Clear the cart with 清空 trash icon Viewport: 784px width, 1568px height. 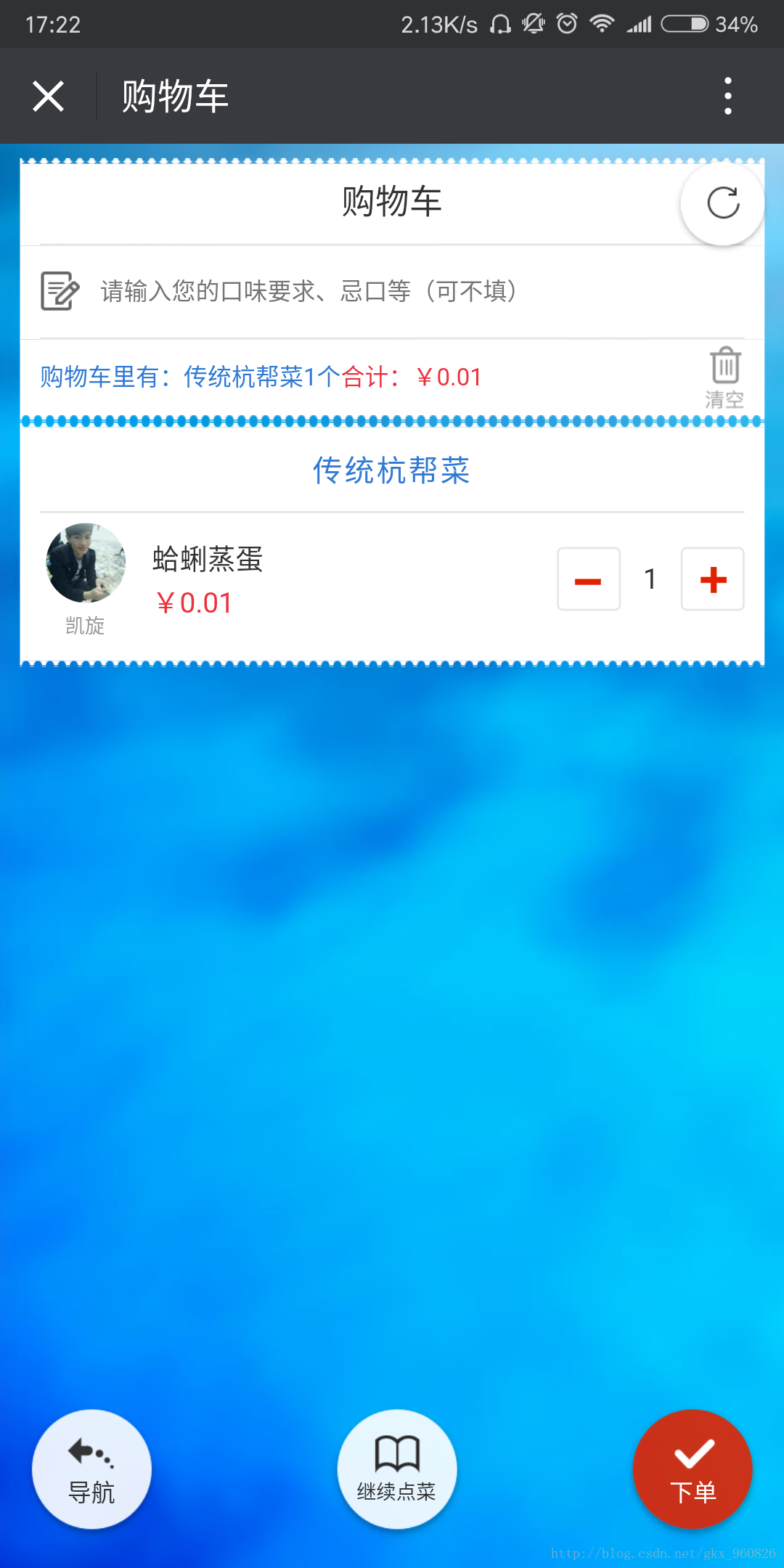(x=724, y=377)
